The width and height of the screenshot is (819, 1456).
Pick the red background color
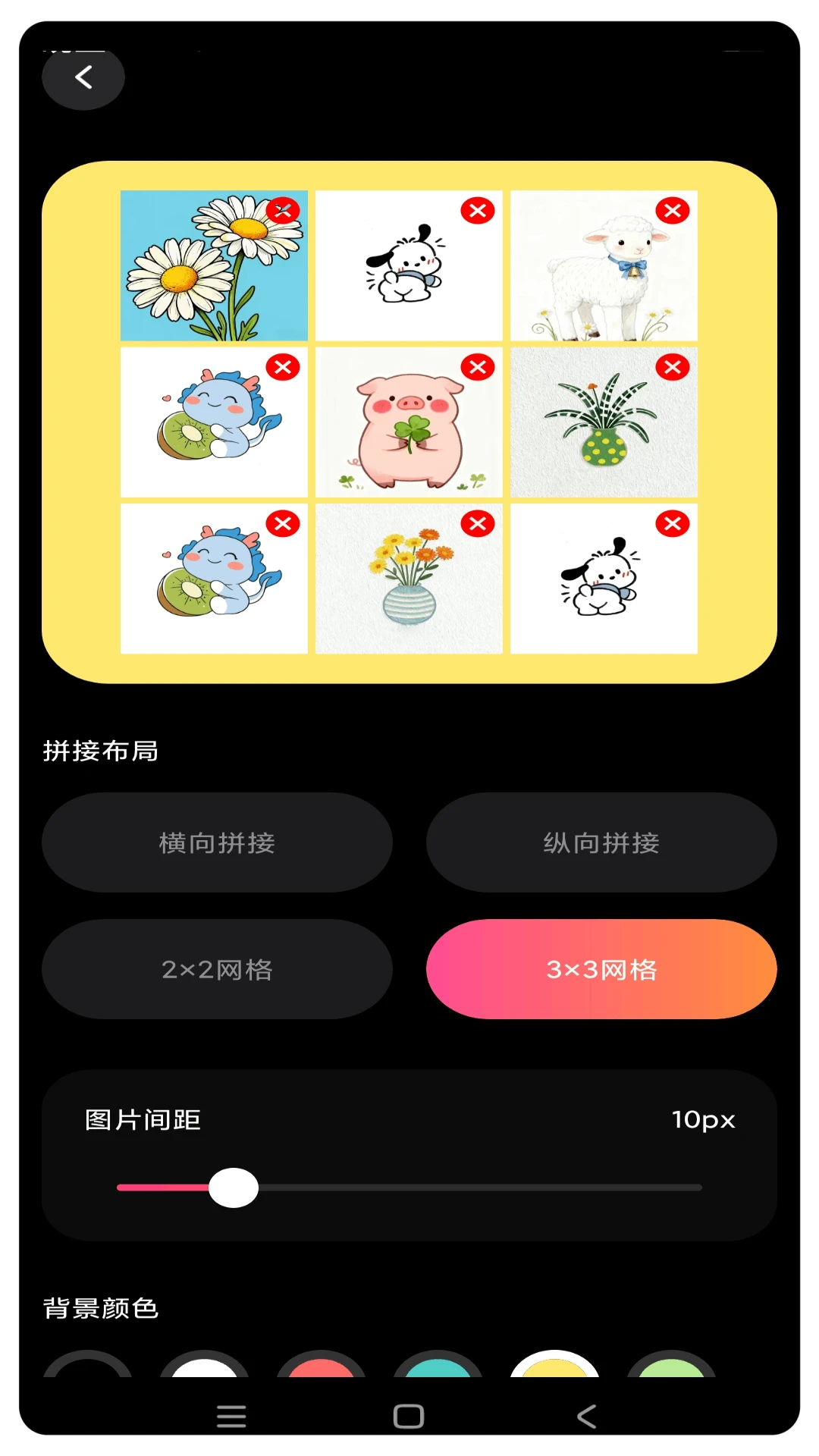coord(322,1367)
